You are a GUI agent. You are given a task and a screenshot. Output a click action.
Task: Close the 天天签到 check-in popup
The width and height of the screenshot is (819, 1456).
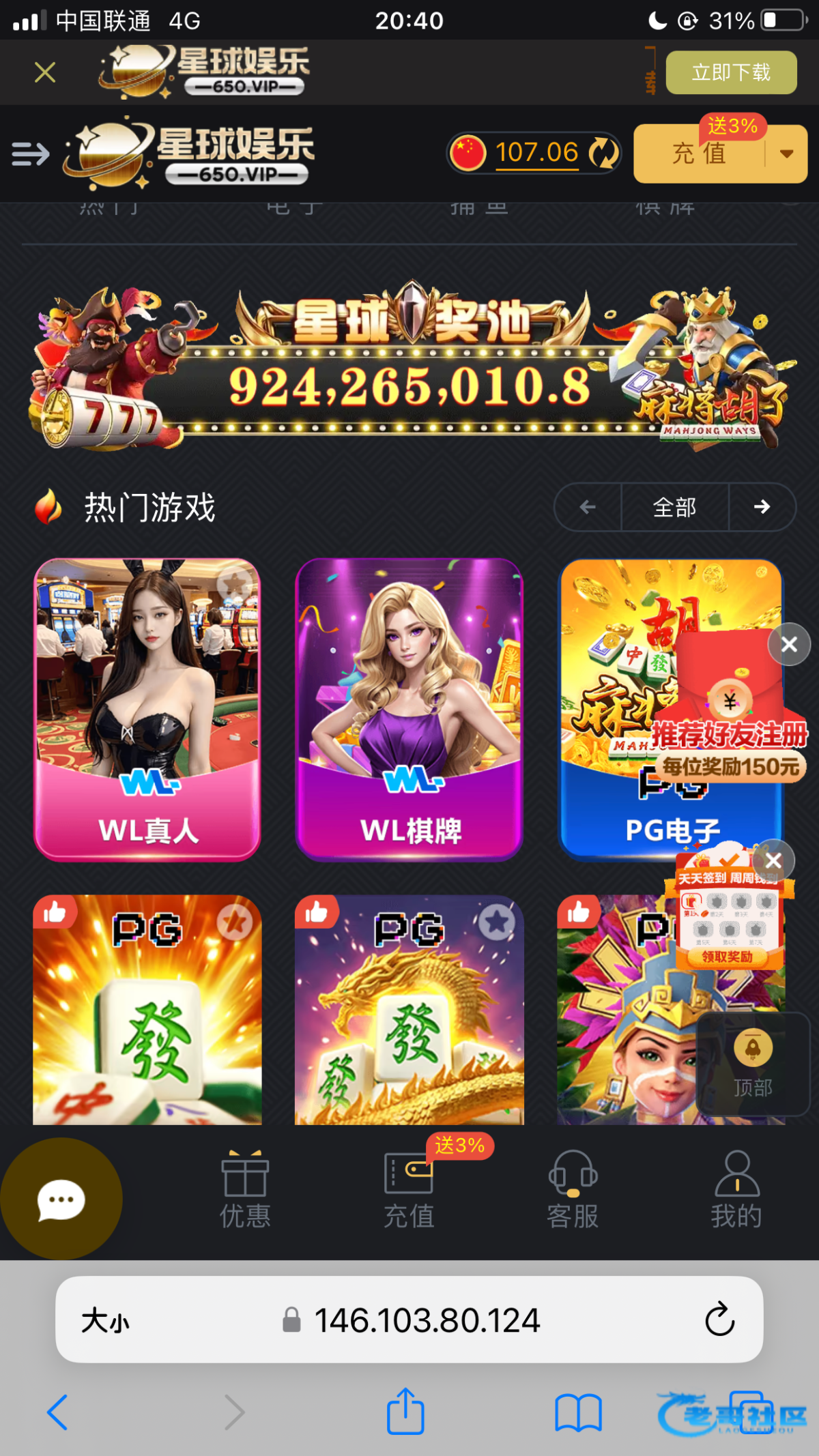click(773, 861)
